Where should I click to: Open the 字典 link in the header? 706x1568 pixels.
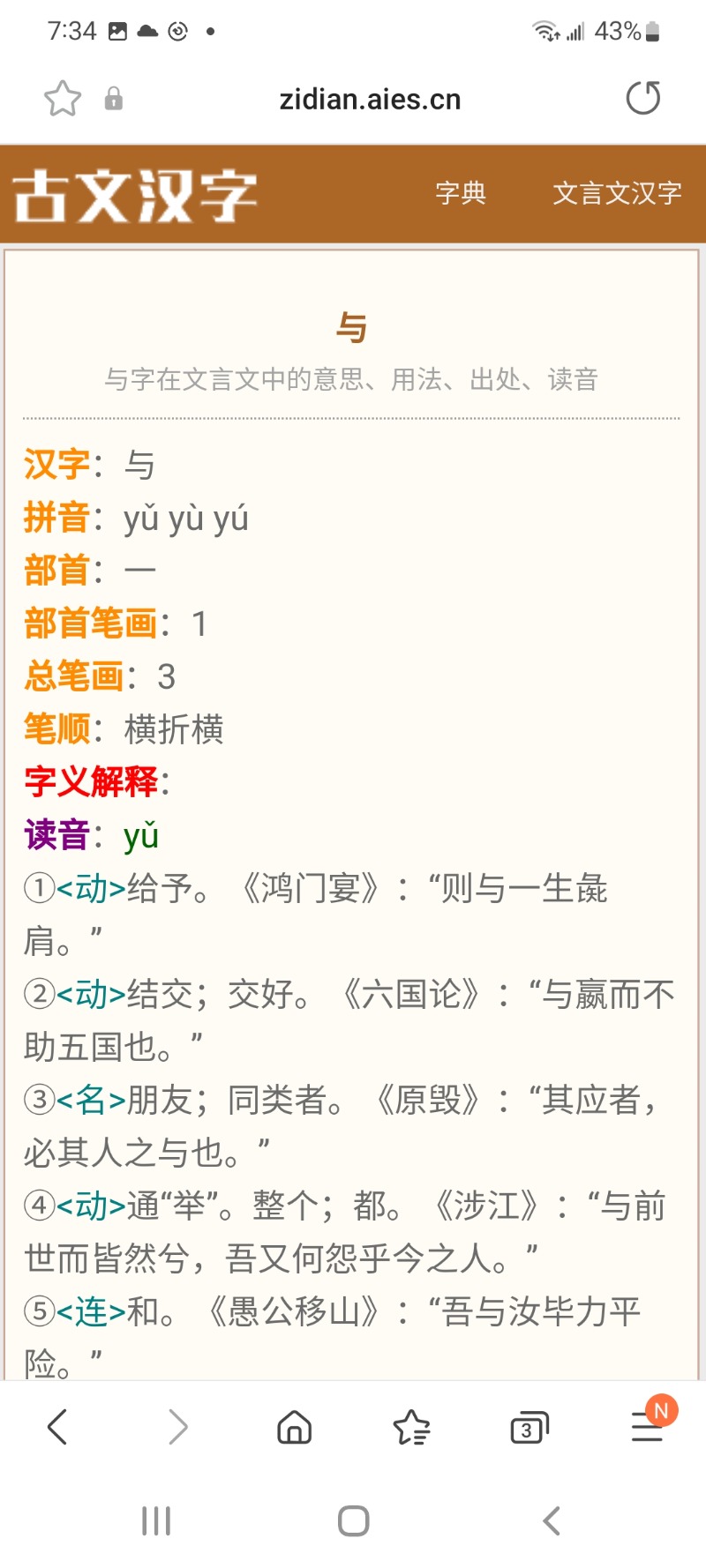click(461, 193)
